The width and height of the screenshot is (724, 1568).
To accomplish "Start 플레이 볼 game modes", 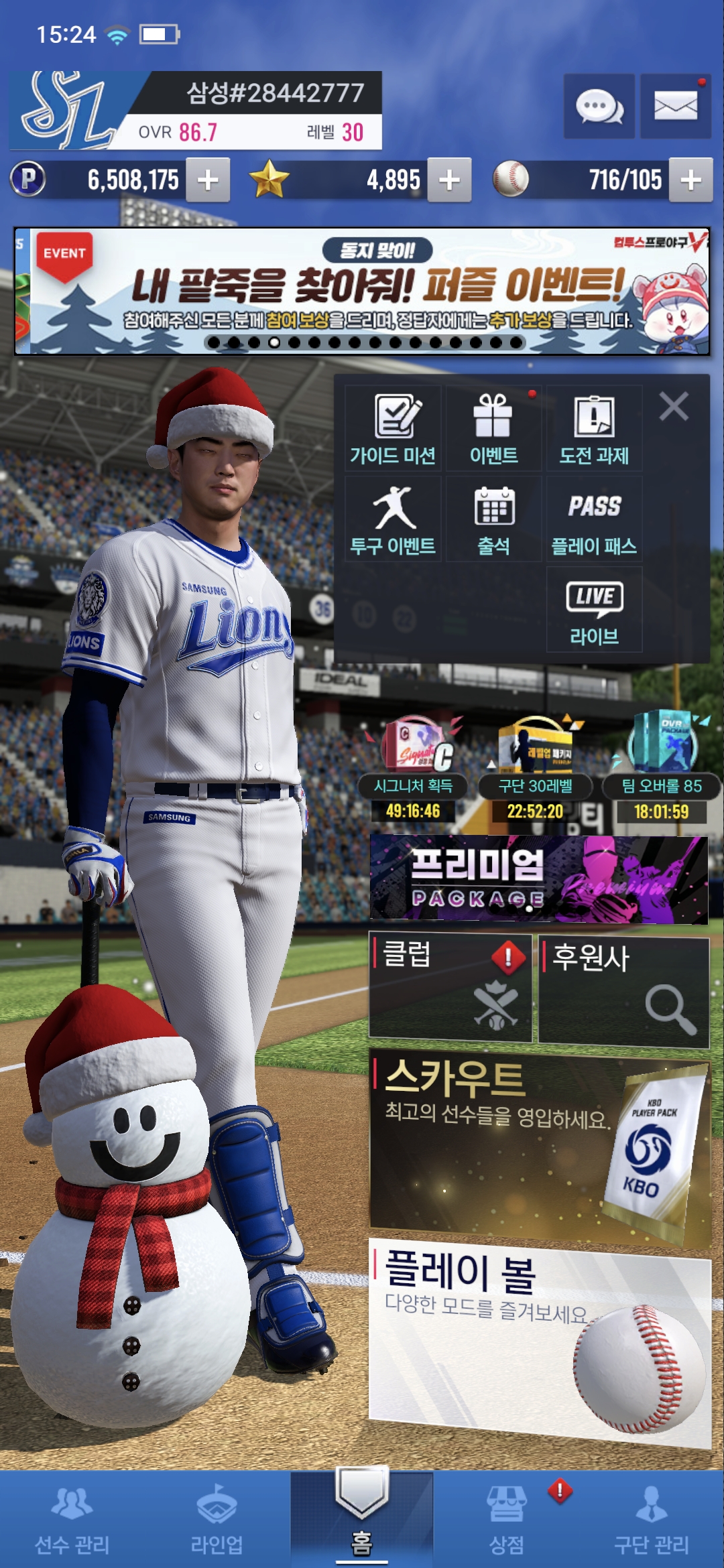I will (x=538, y=1340).
